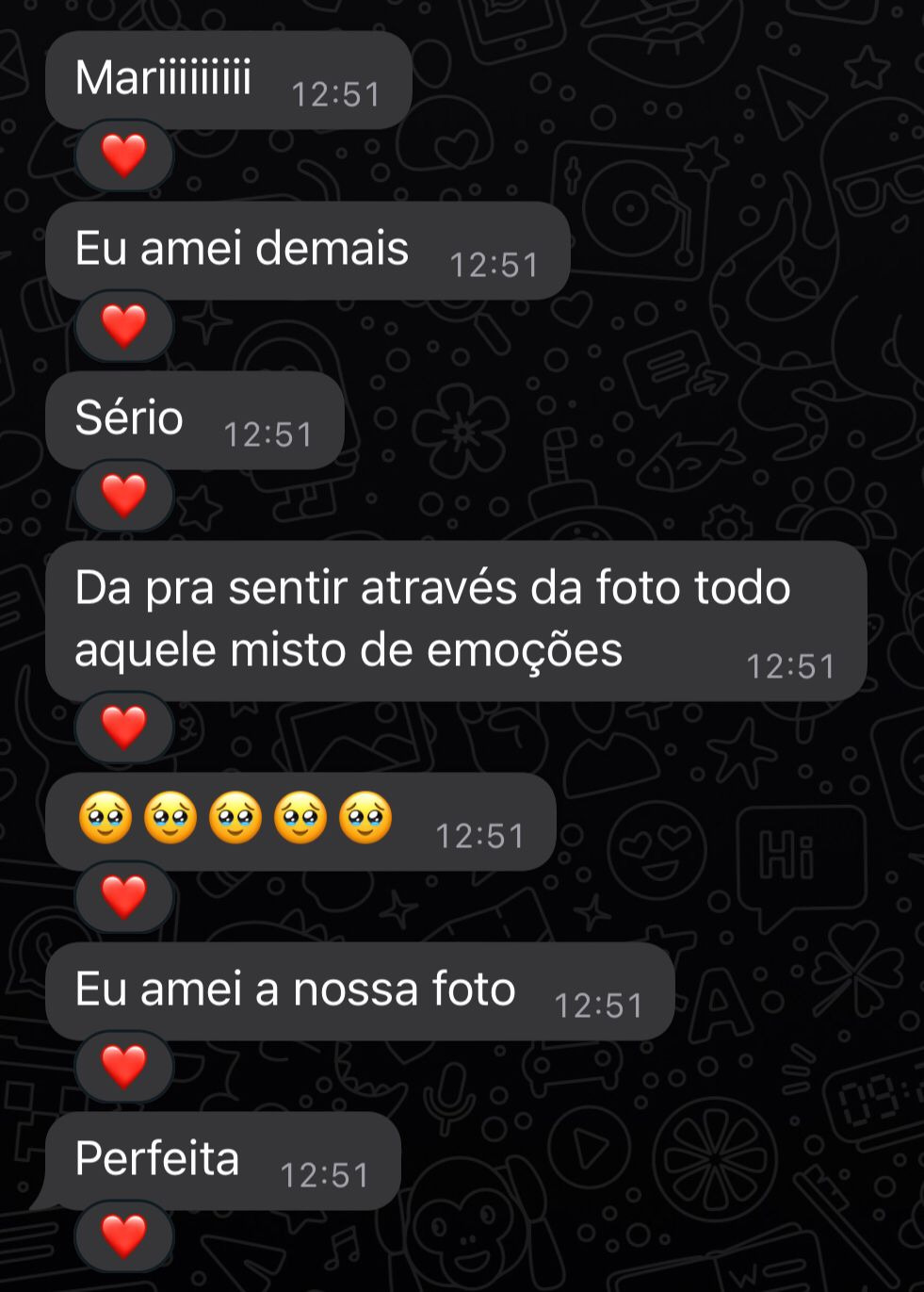Screen dimensions: 924x1292
Task: Tap the heart reaction below "Eu amei demais"
Action: click(124, 325)
